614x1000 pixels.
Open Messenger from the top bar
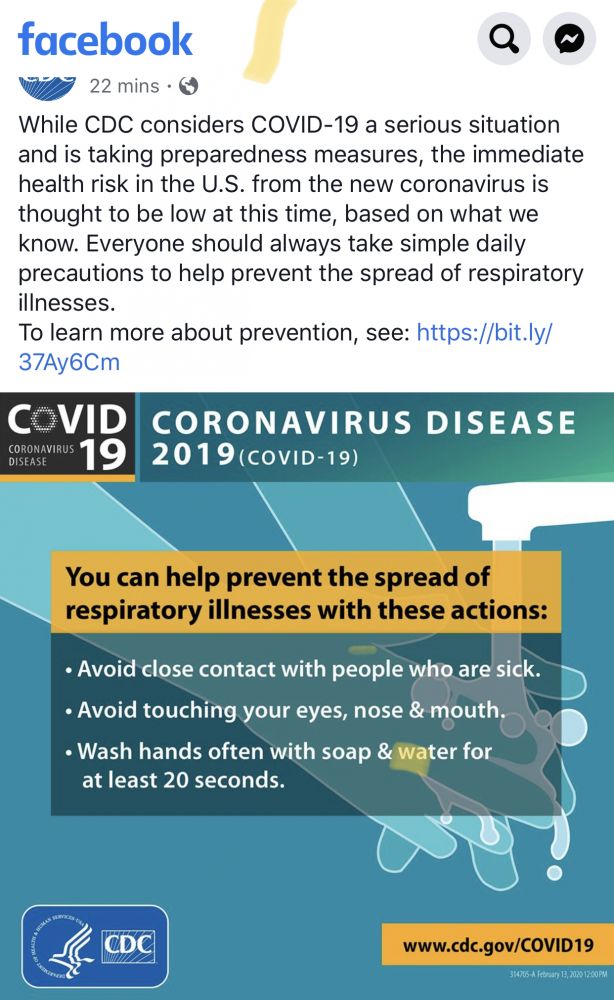click(569, 39)
